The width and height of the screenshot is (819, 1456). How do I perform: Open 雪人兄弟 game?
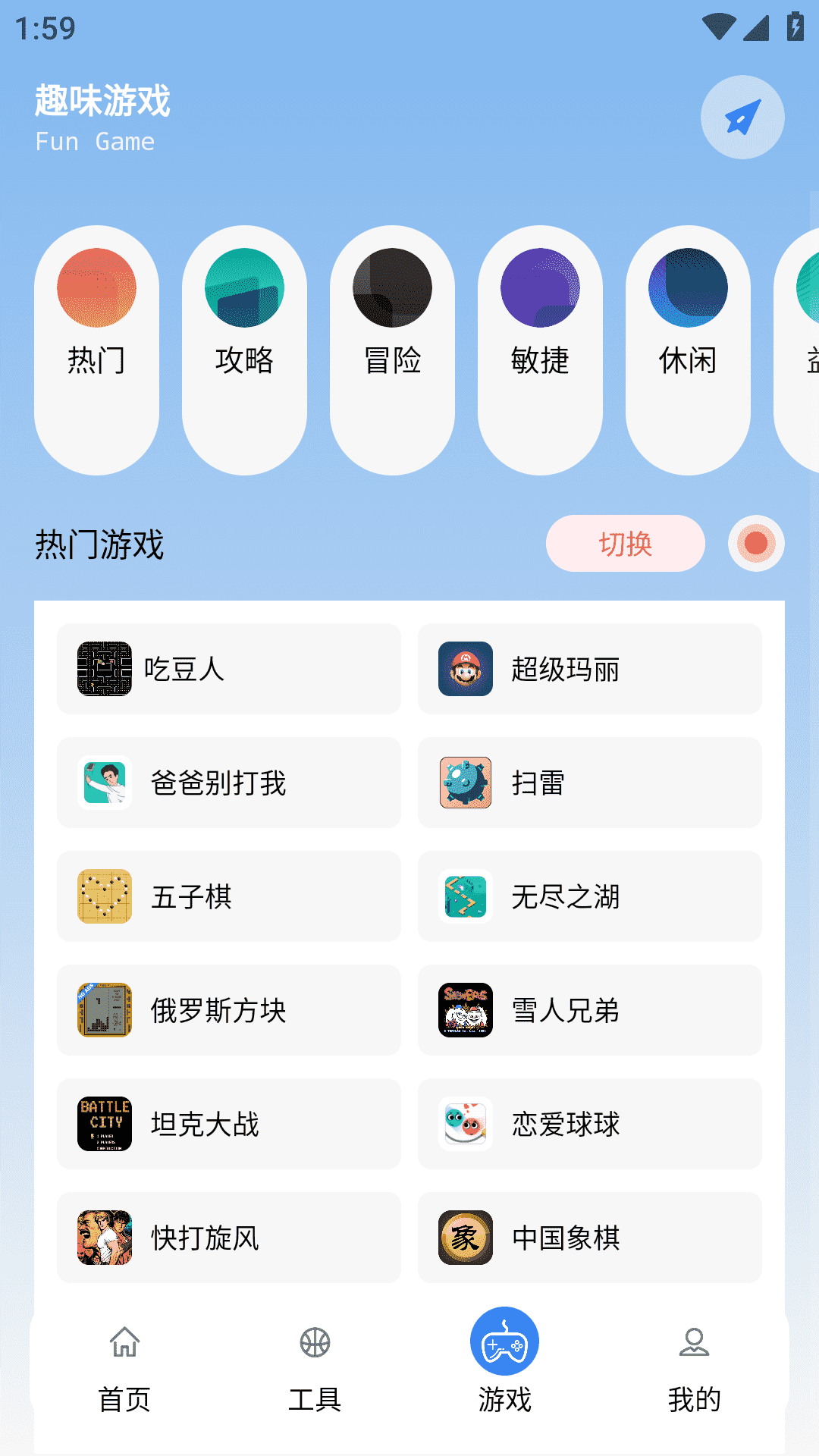click(589, 1010)
